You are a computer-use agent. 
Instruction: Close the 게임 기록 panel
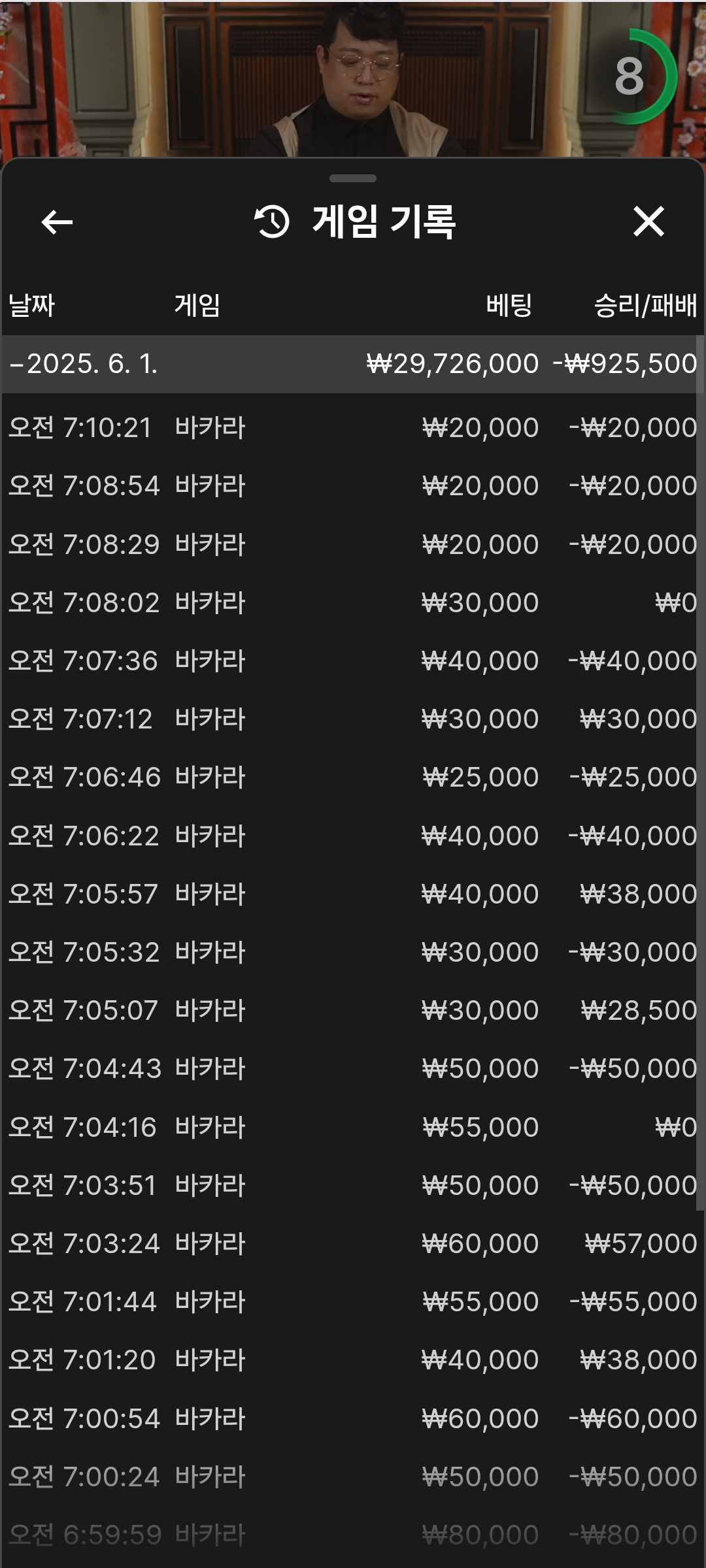[x=648, y=221]
